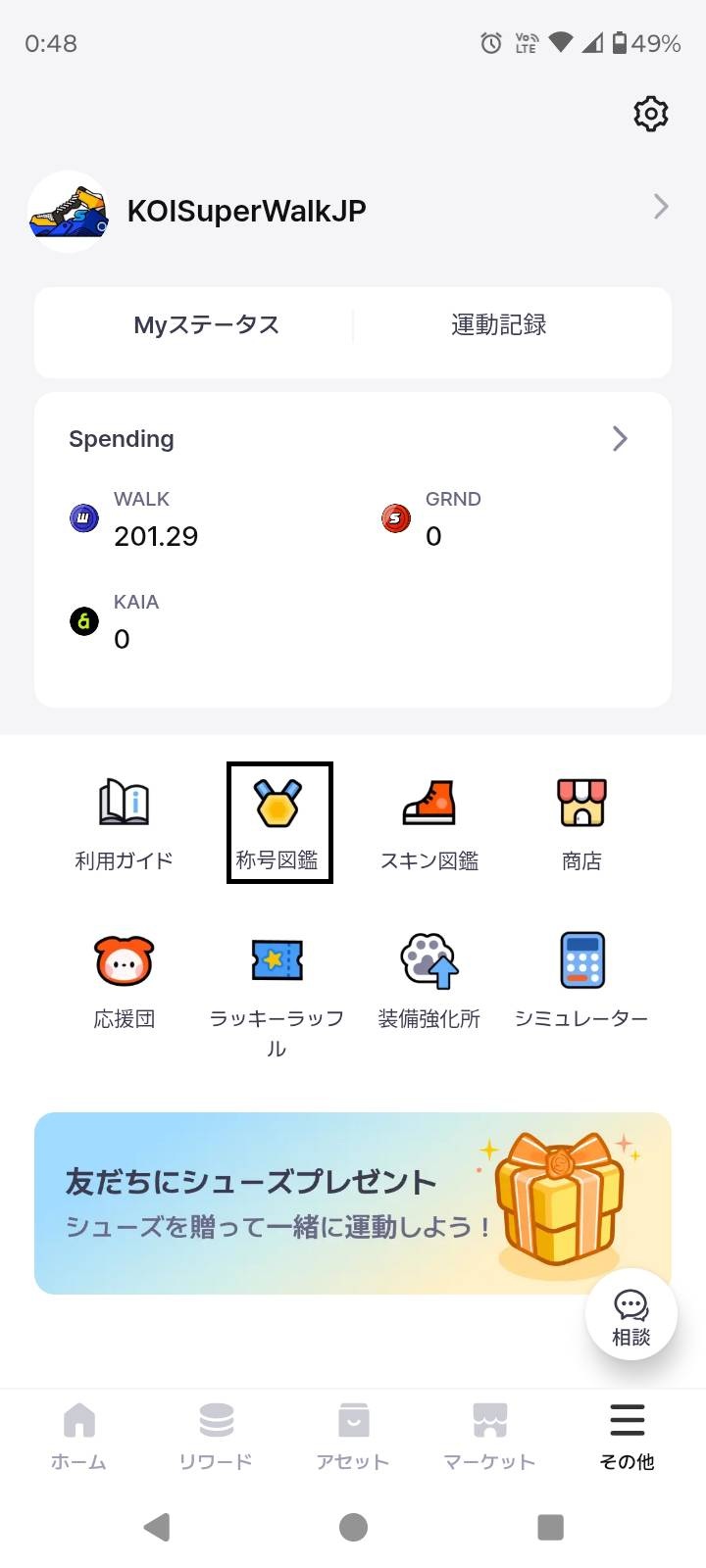This screenshot has width=706, height=1568.
Task: Switch to the マーケット tab
Action: pyautogui.click(x=489, y=1436)
